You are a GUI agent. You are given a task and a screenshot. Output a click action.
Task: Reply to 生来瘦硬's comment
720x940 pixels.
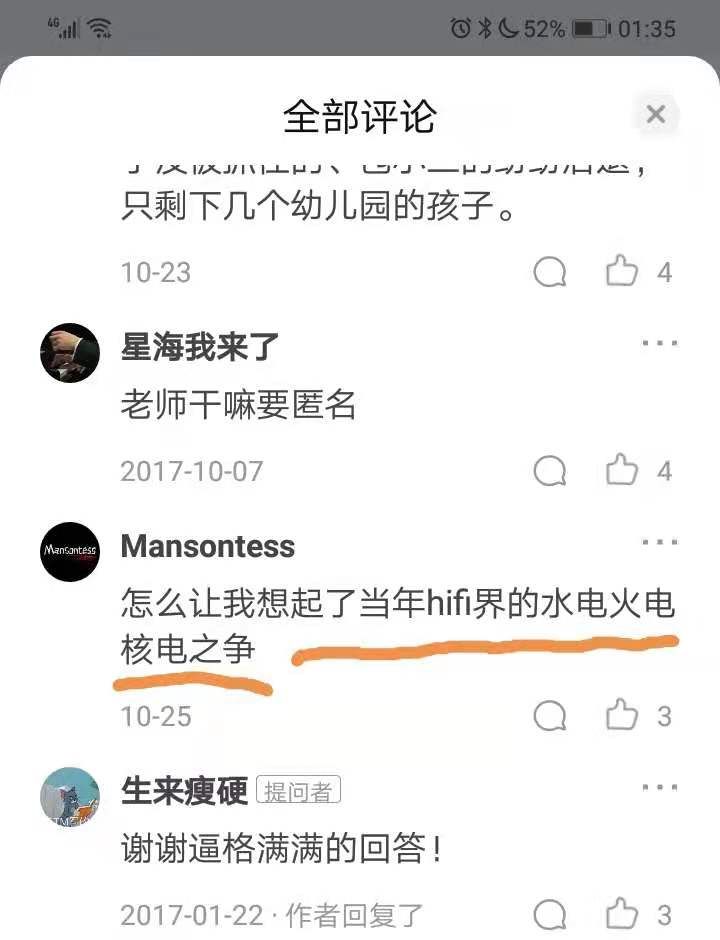pyautogui.click(x=550, y=914)
